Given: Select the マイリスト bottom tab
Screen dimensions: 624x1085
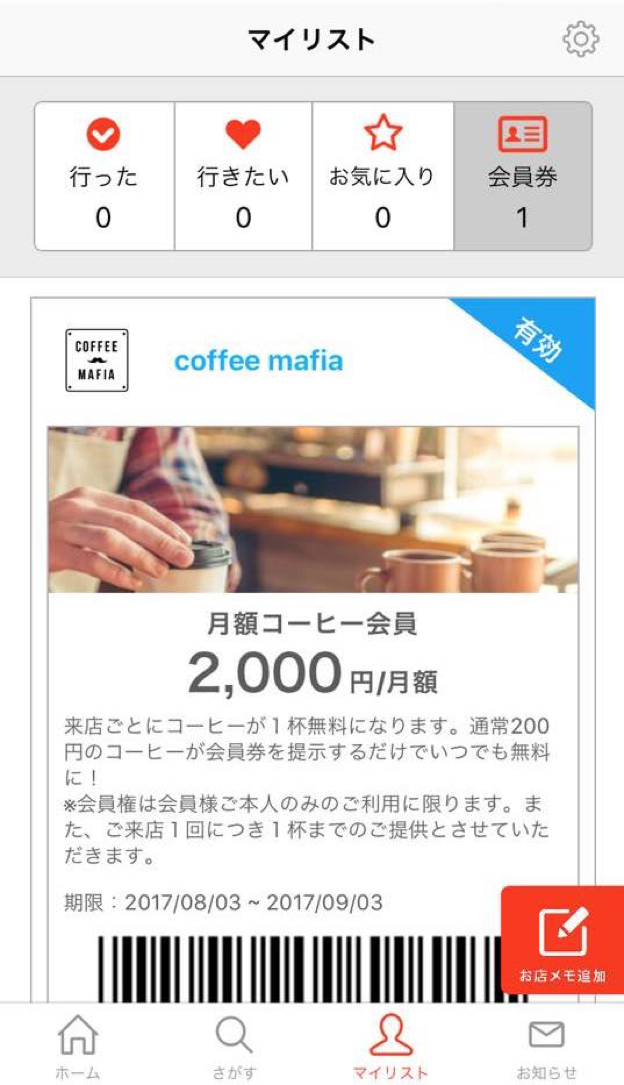Looking at the screenshot, I should [390, 1046].
